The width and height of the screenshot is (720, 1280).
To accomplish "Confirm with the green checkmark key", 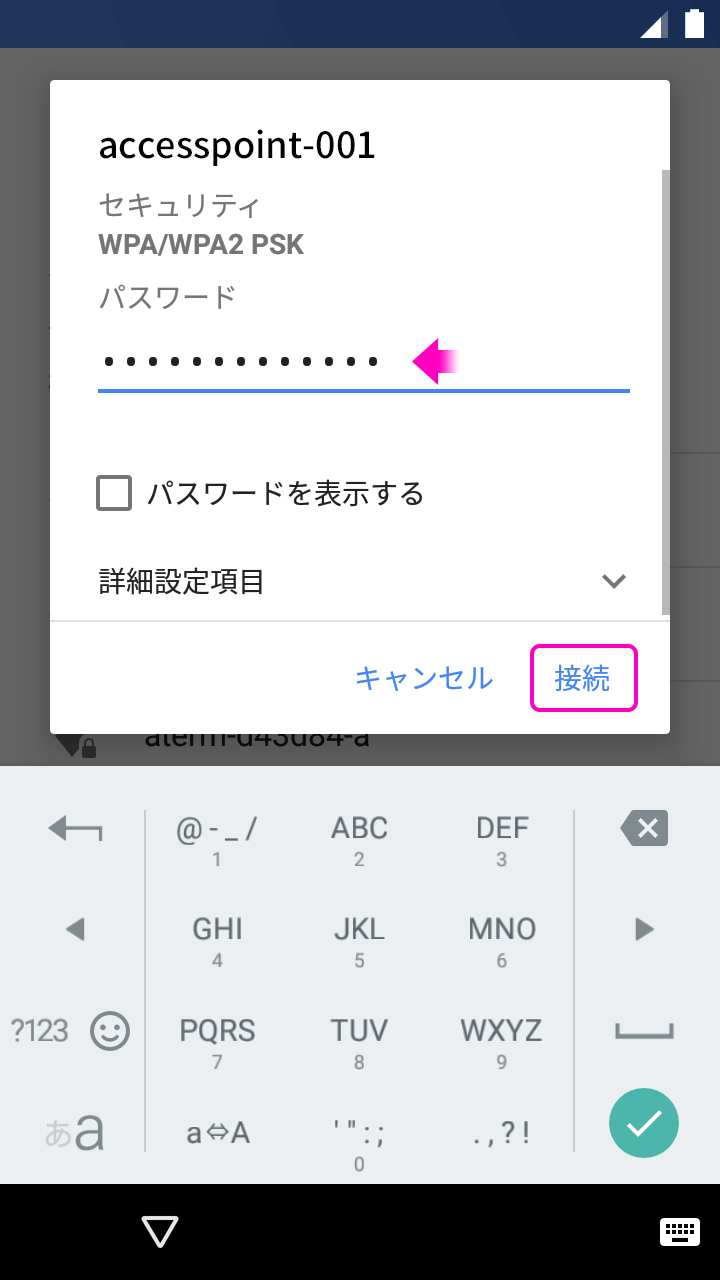I will point(644,1123).
